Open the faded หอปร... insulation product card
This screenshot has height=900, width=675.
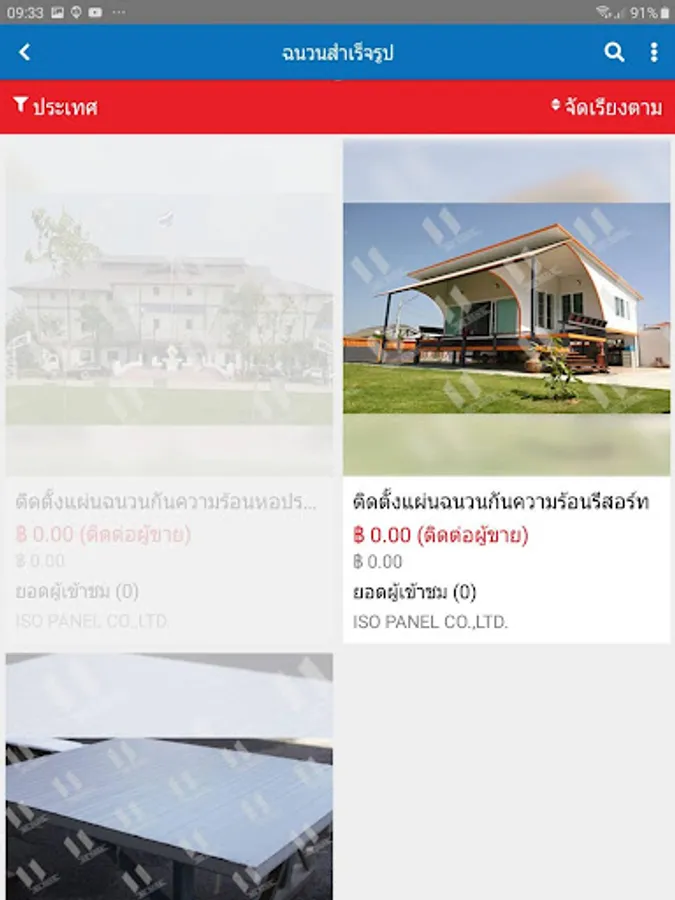point(169,391)
